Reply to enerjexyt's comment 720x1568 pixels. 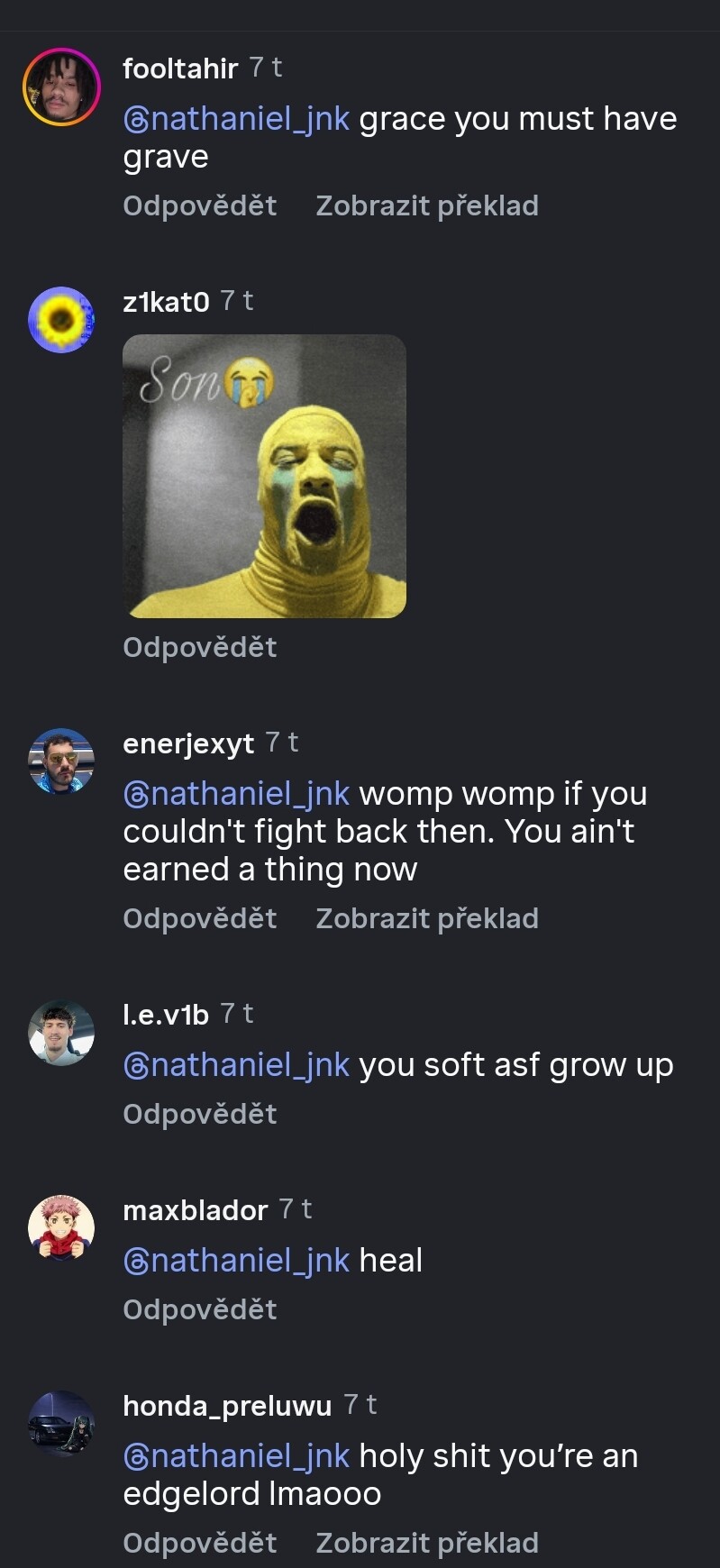pyautogui.click(x=199, y=918)
